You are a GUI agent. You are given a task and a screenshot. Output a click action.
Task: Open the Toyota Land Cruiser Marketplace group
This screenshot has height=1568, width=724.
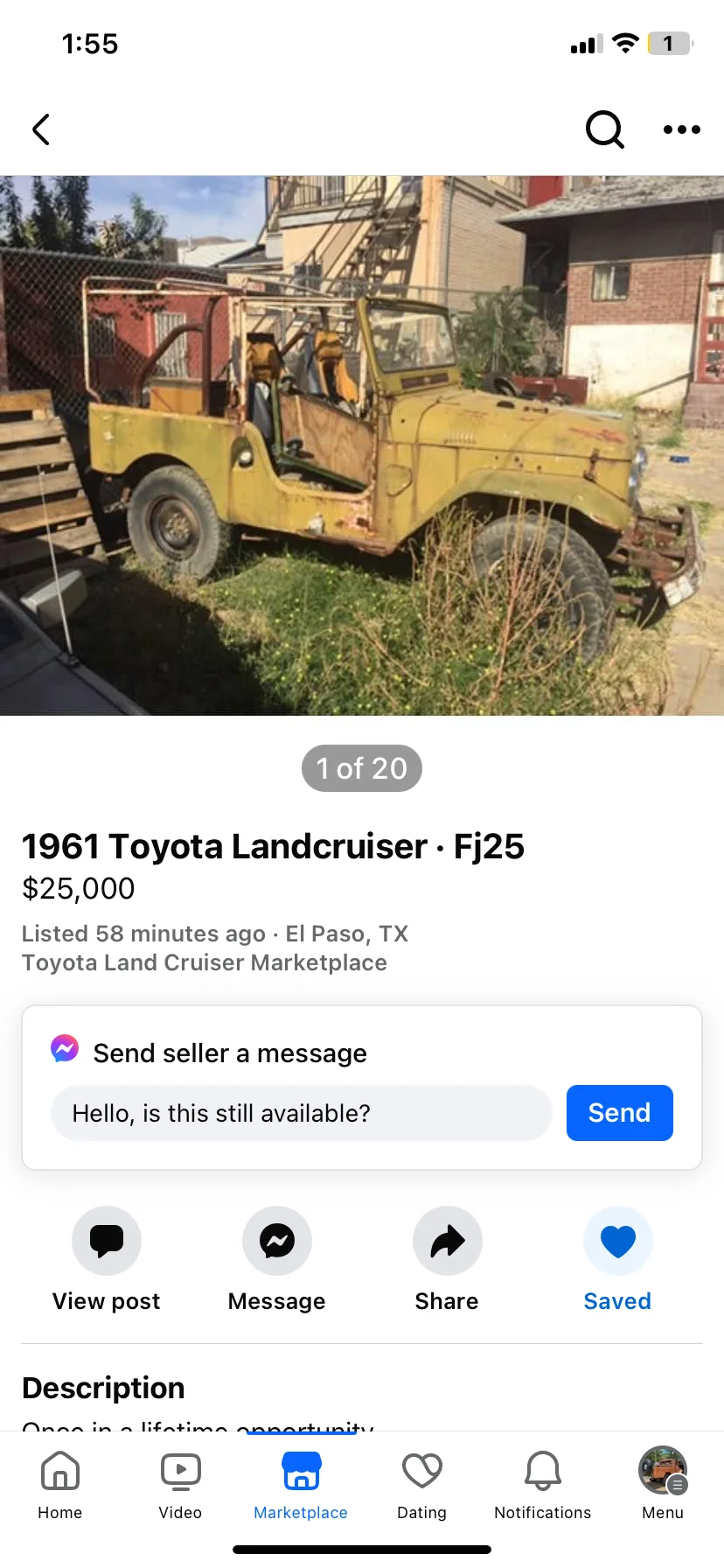pos(205,962)
